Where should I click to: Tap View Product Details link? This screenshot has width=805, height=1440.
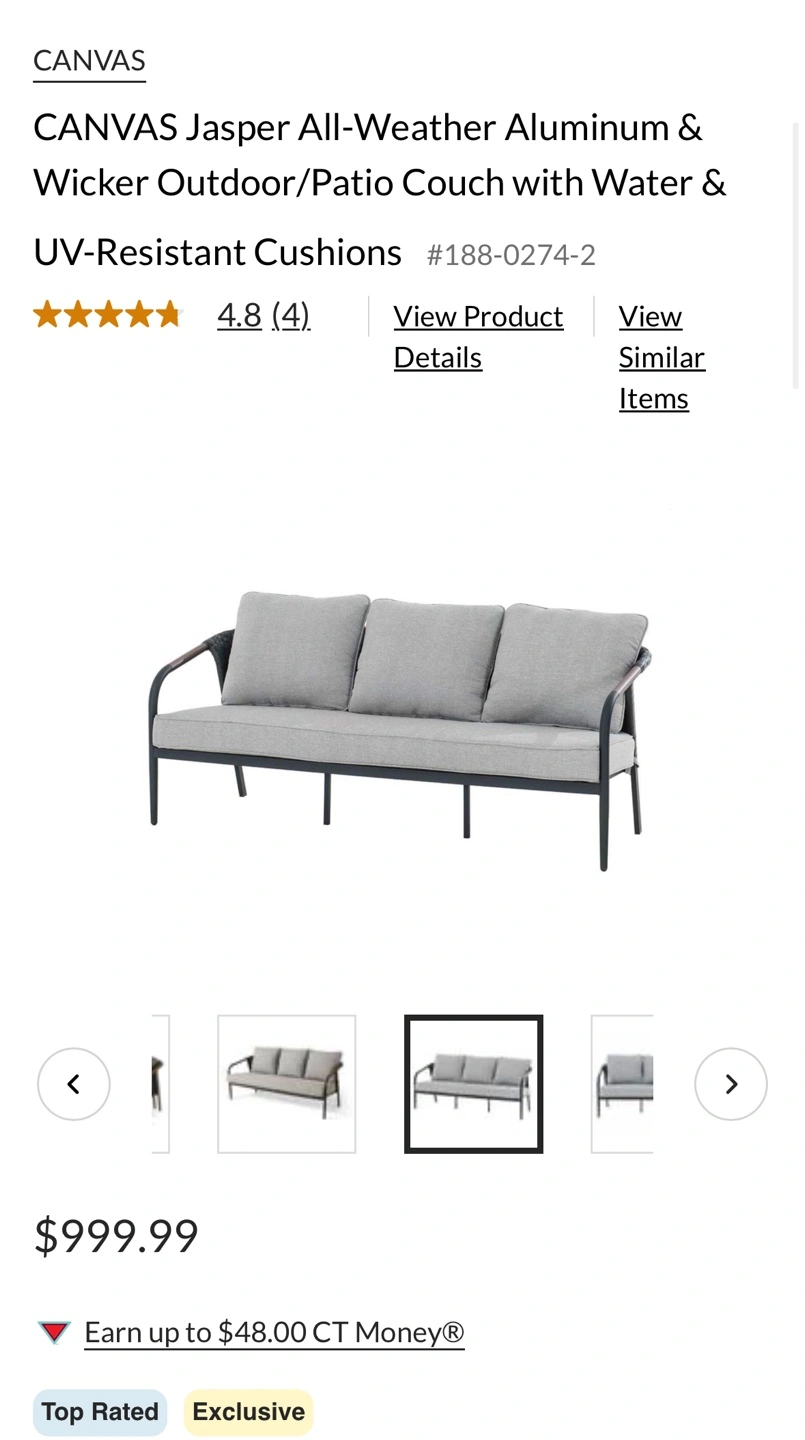coord(478,336)
